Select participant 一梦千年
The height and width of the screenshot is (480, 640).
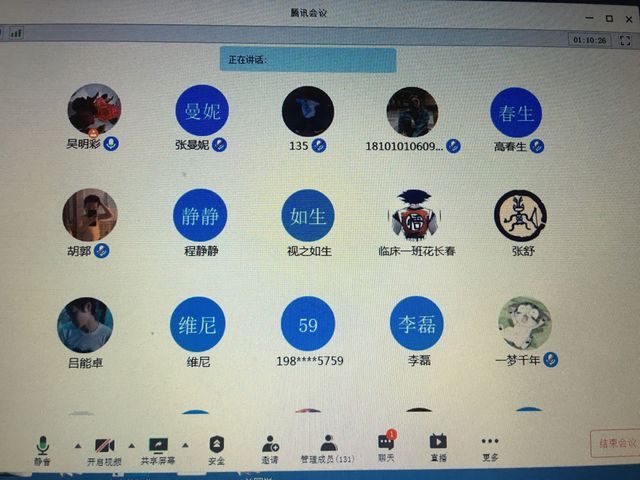(x=524, y=325)
